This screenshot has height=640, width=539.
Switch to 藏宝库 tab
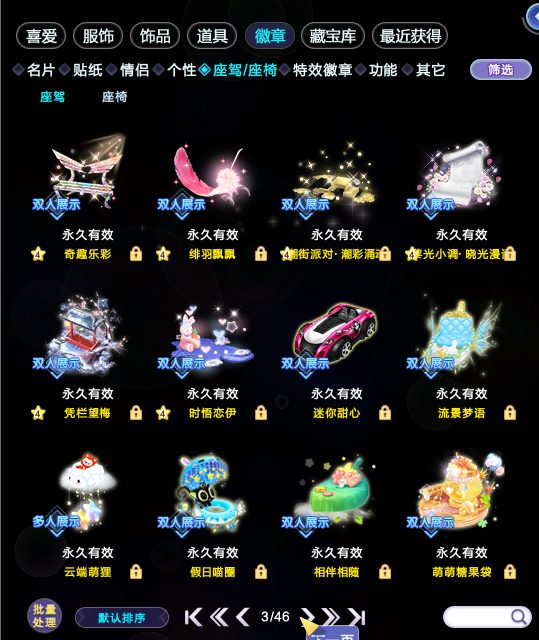coord(333,36)
